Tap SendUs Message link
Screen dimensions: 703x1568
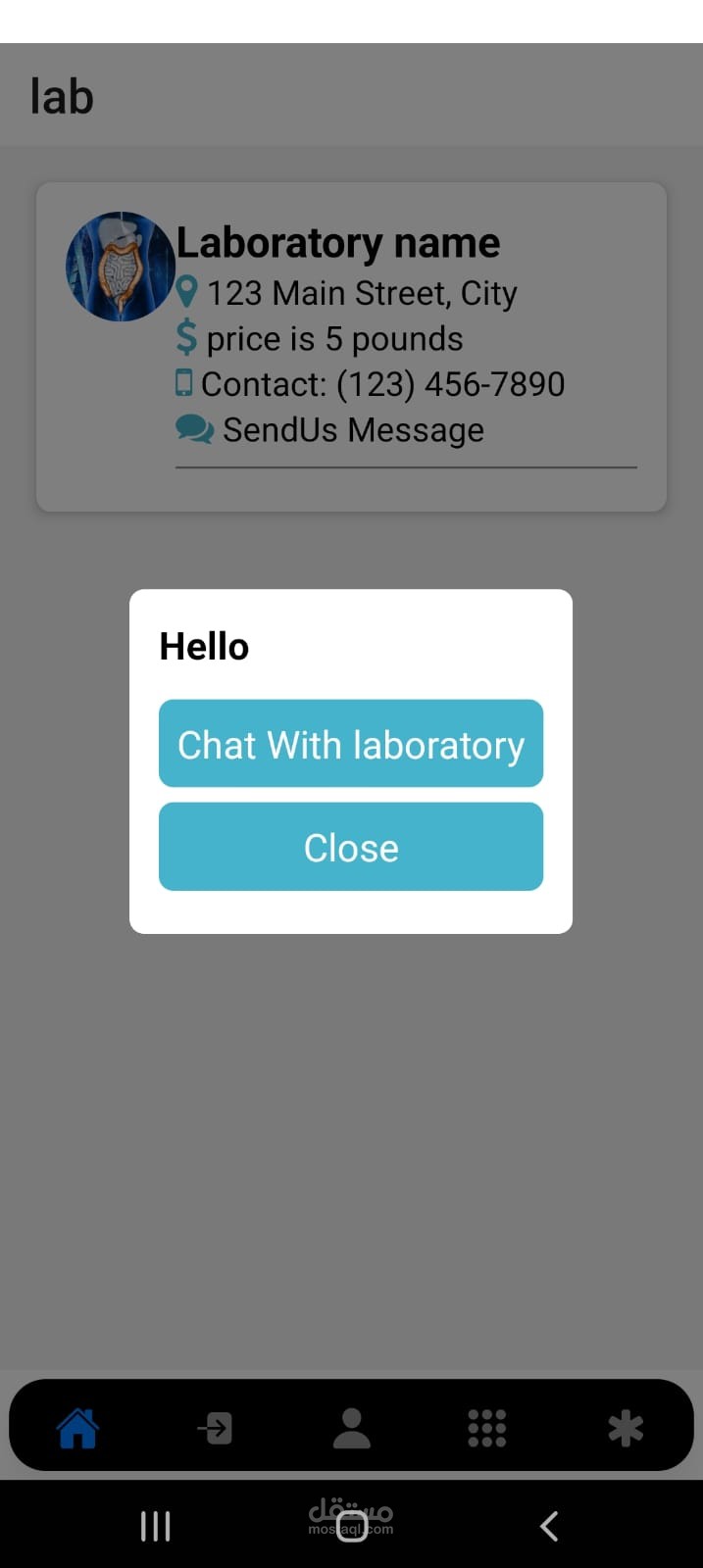[x=352, y=429]
